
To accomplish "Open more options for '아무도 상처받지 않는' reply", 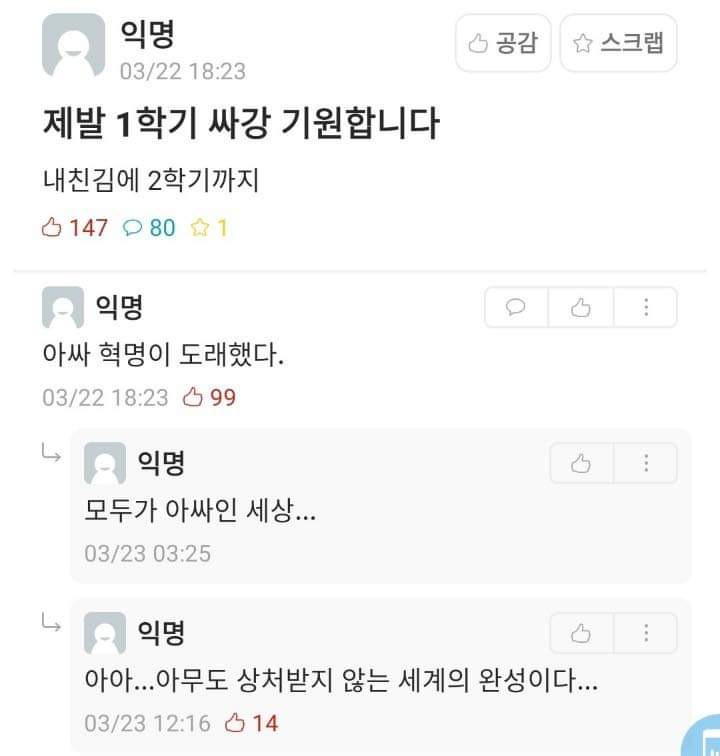I will 646,634.
